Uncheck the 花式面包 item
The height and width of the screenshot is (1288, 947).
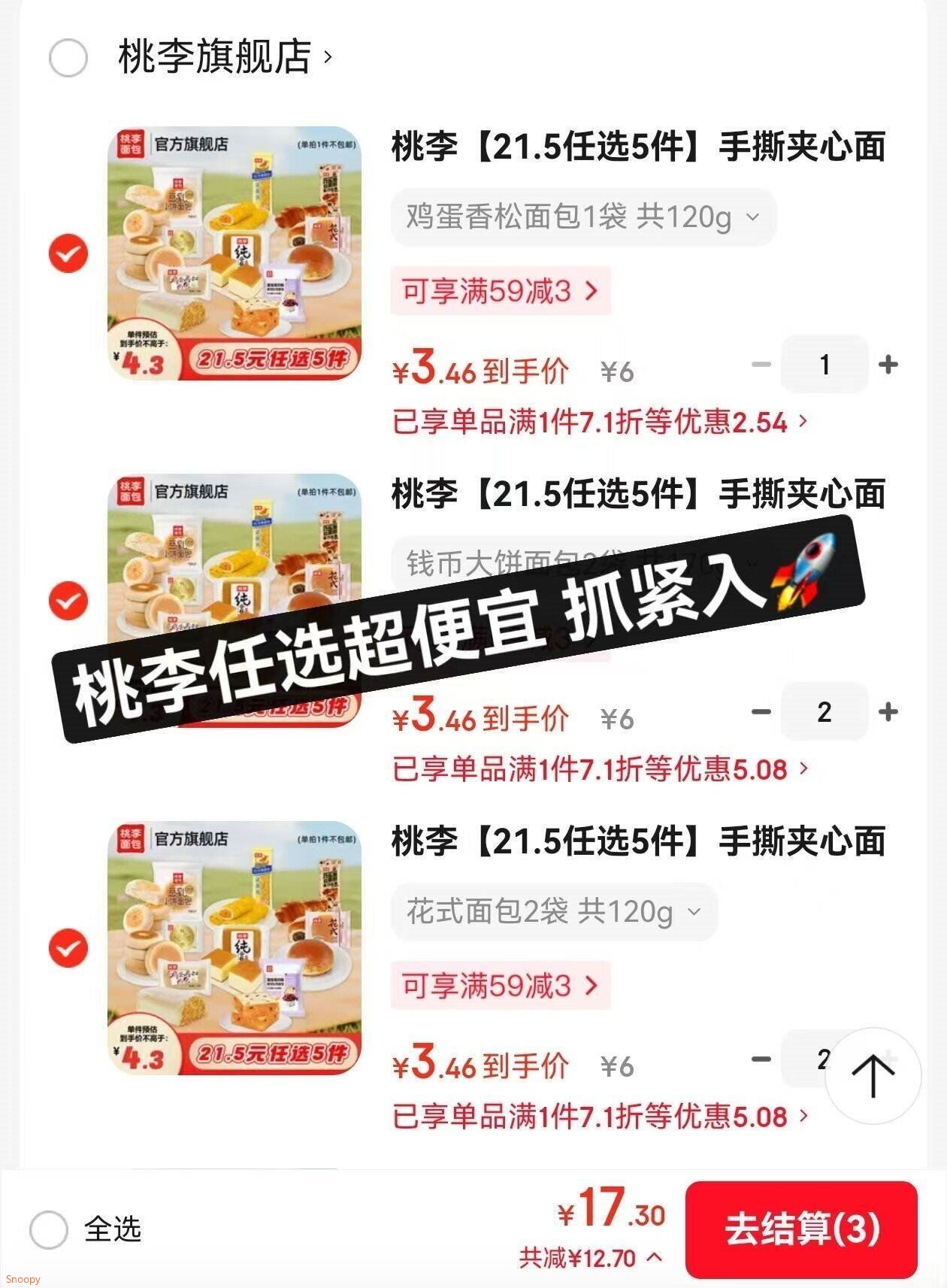pyautogui.click(x=68, y=948)
